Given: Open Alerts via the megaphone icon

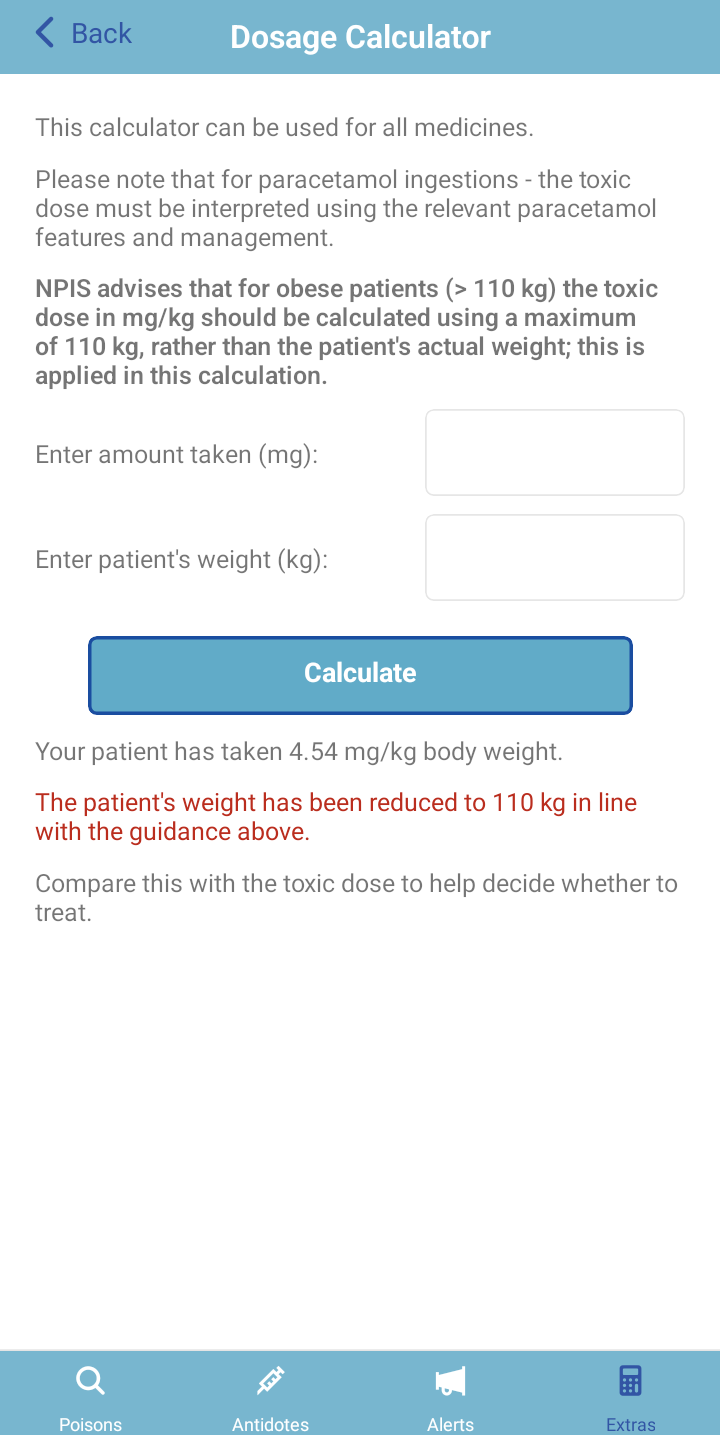Looking at the screenshot, I should (450, 1380).
